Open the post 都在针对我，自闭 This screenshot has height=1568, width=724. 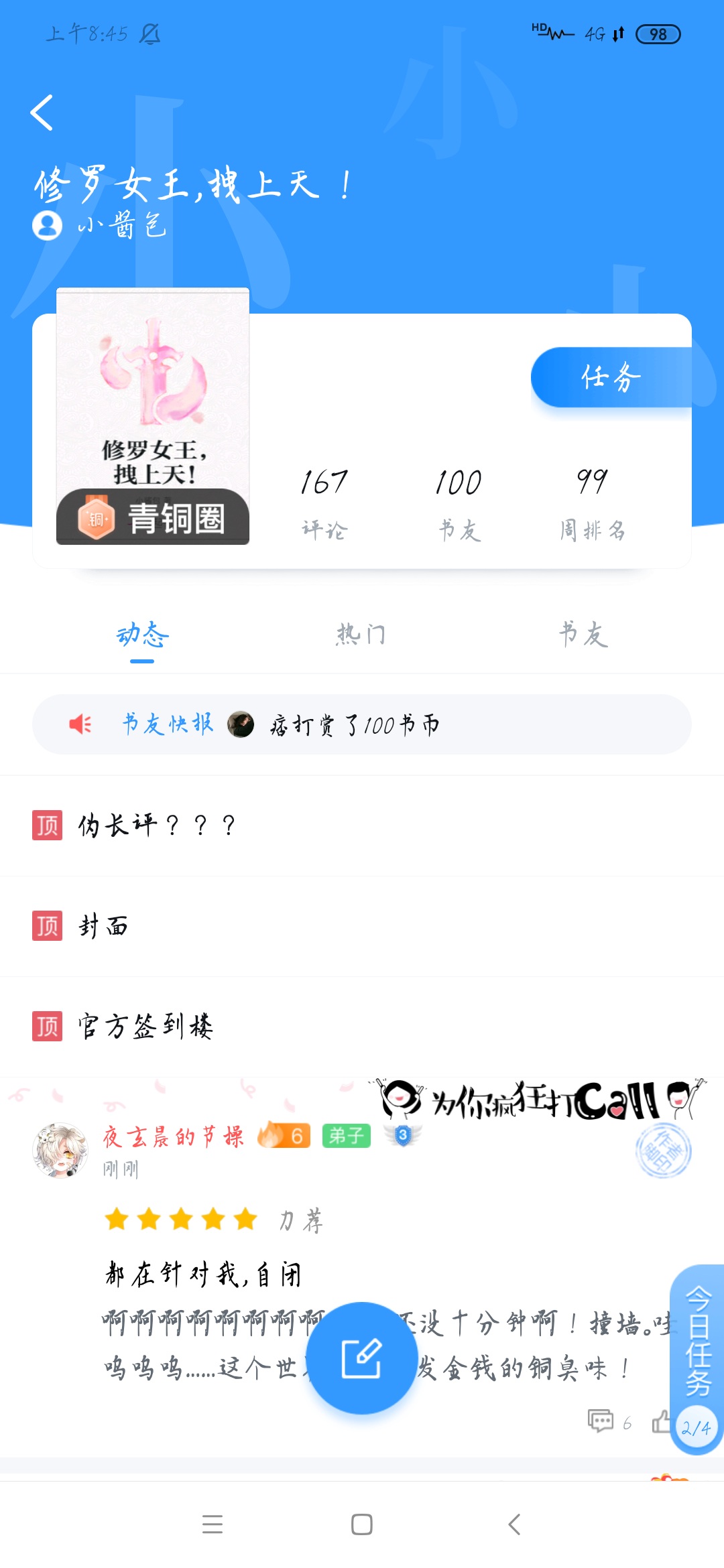(x=204, y=1274)
